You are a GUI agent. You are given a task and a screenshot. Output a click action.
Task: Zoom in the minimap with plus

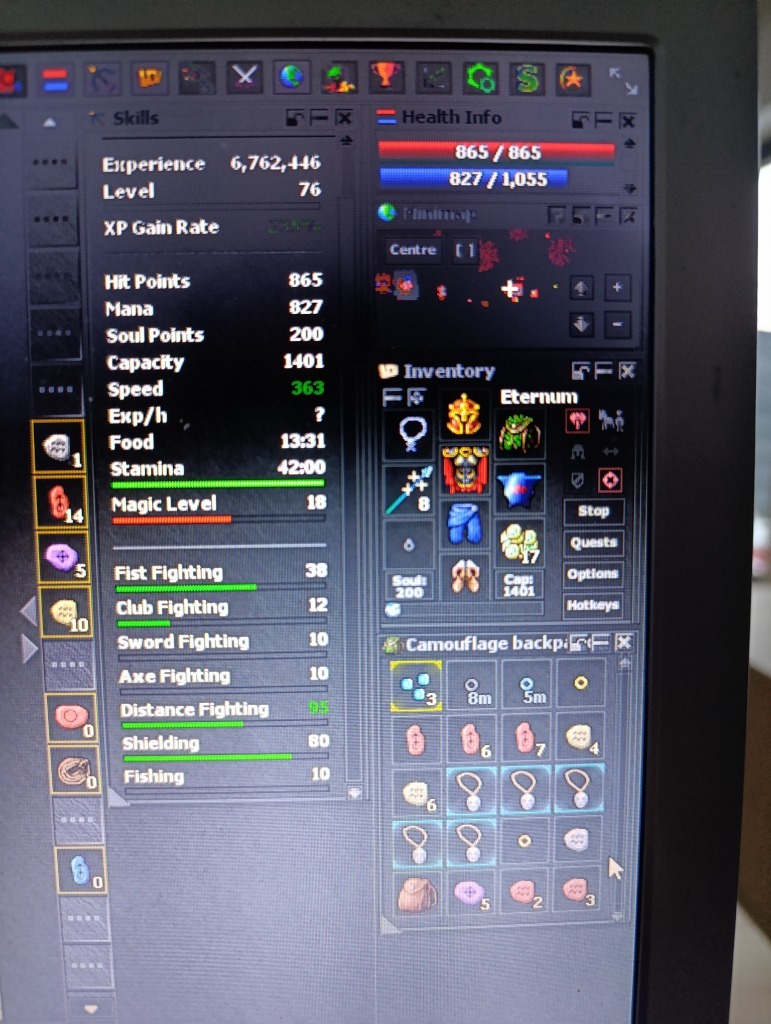click(x=617, y=288)
